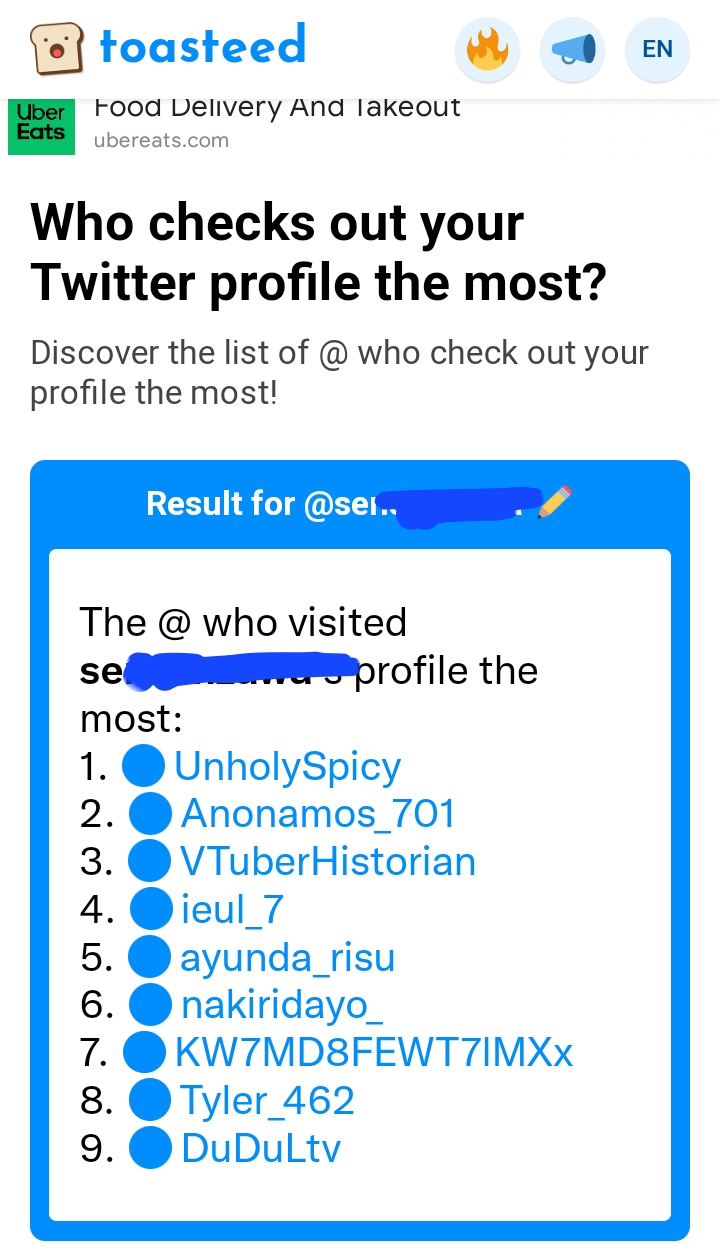Visit VTuberHistorian's profile
This screenshot has height=1256, width=720.
pos(327,862)
